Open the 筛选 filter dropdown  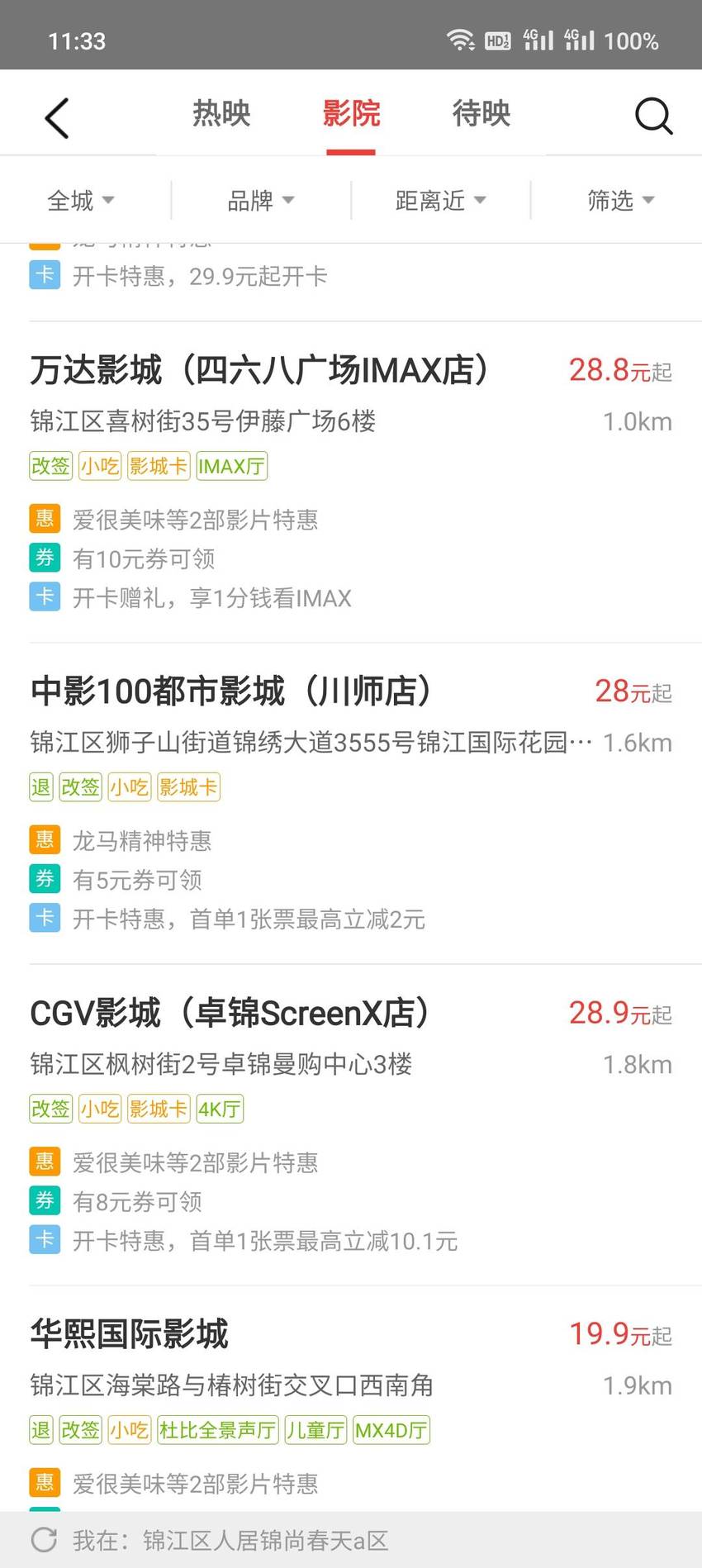[621, 200]
